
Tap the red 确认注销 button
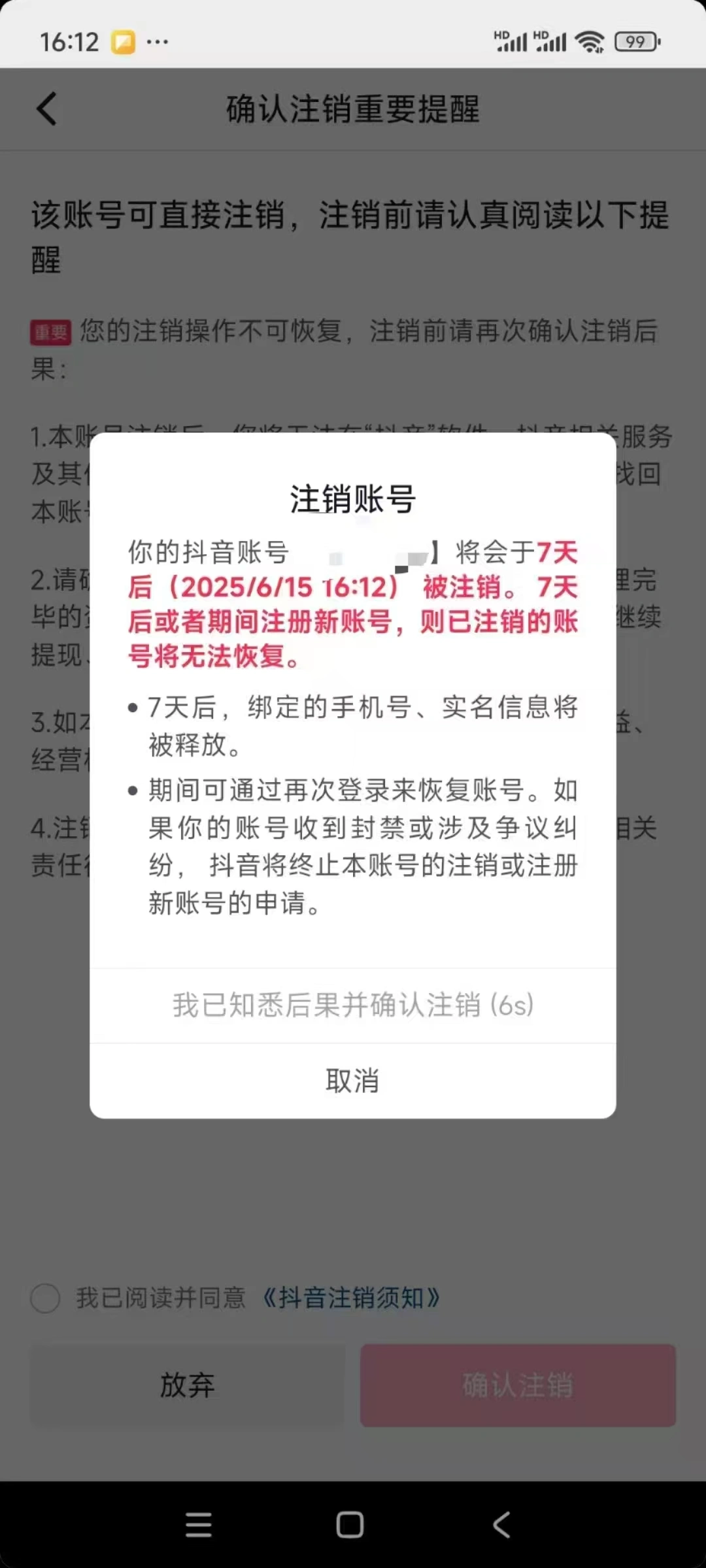coord(518,1385)
